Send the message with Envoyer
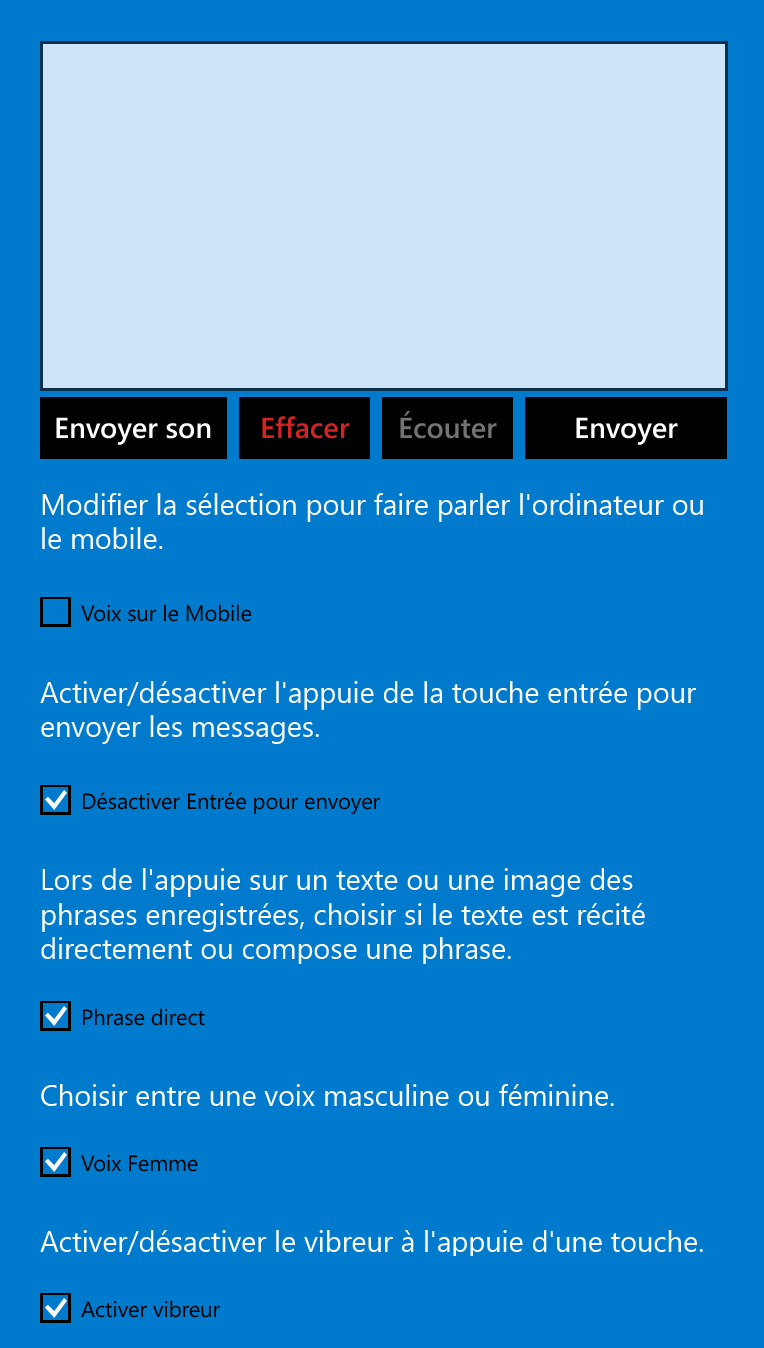The image size is (764, 1348). coord(626,428)
